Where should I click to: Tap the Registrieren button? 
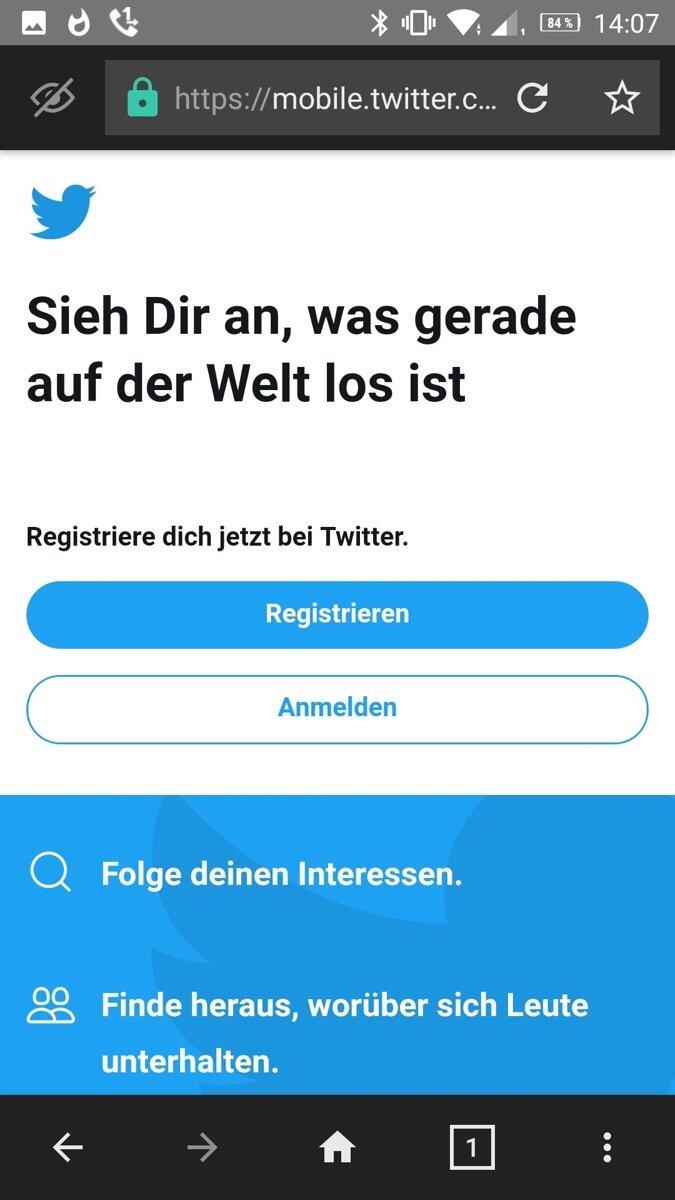(337, 614)
